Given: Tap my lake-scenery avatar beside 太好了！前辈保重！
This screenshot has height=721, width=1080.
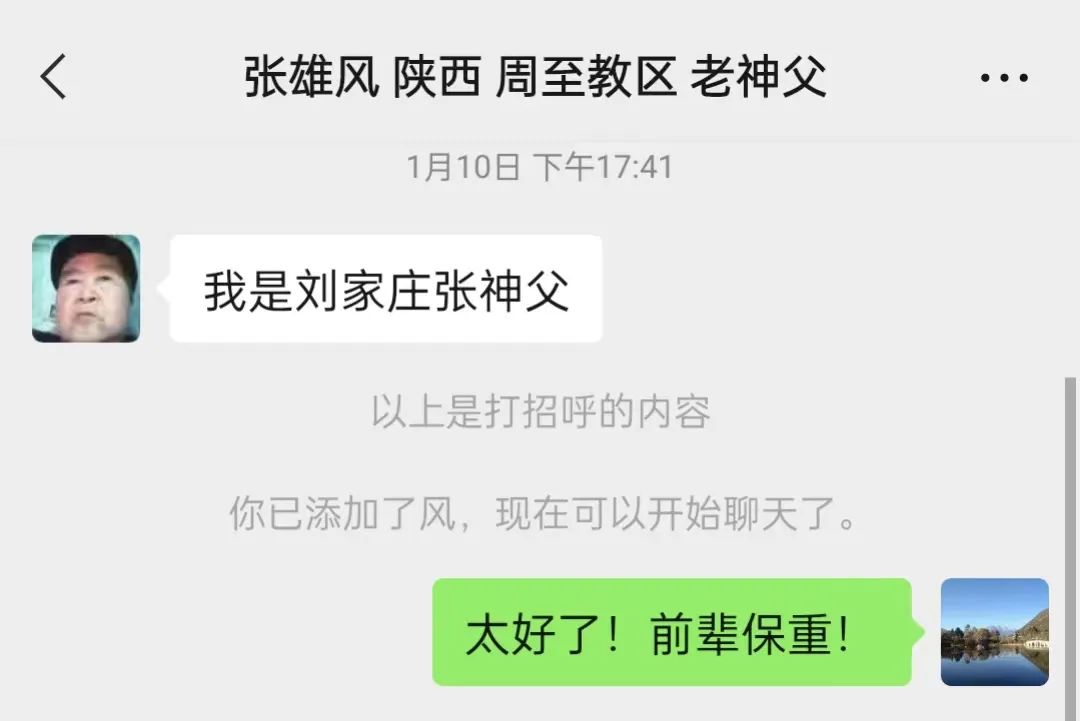Looking at the screenshot, I should 995,631.
